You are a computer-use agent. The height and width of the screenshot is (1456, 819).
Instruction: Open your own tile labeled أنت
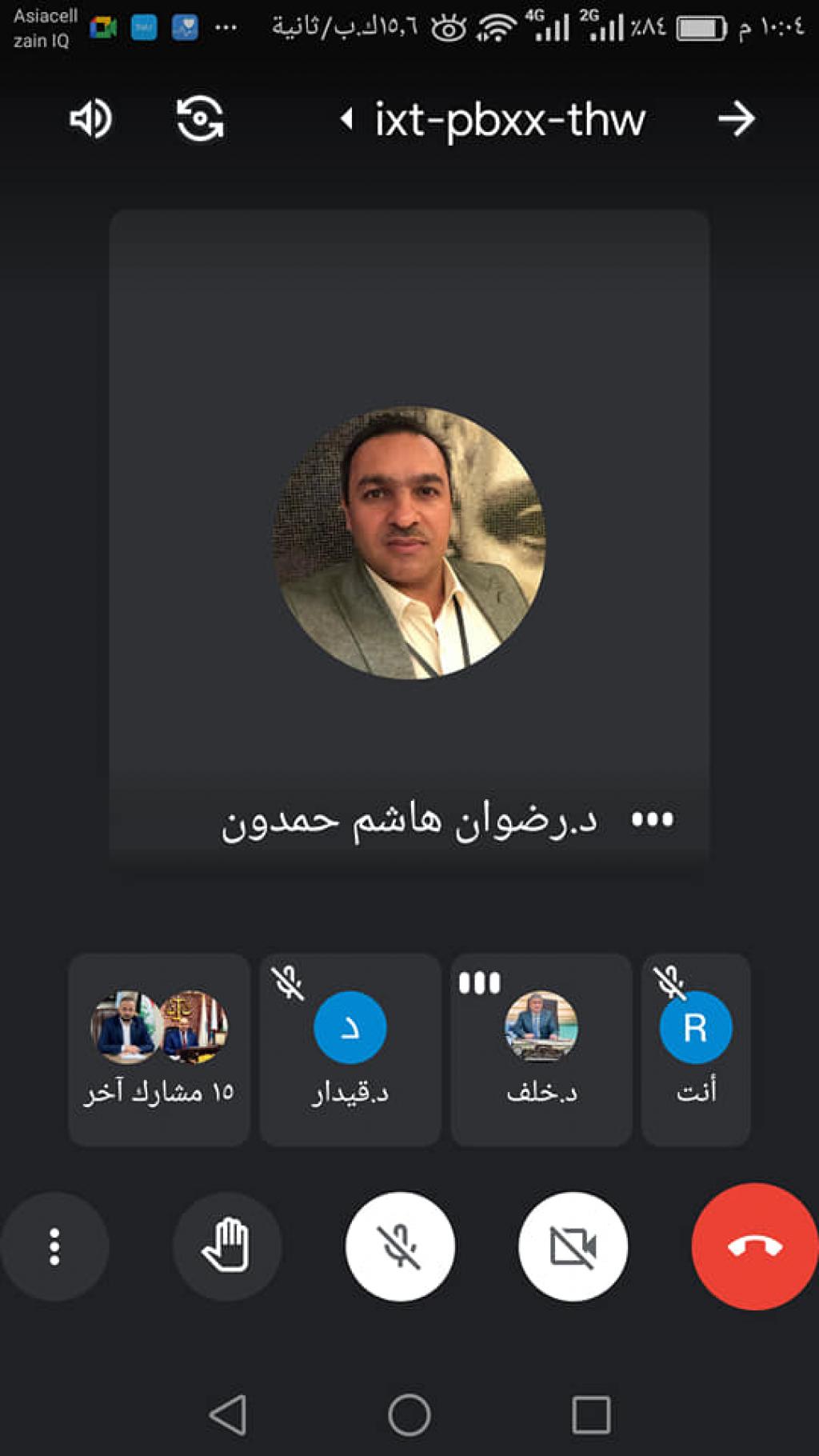pyautogui.click(x=695, y=1049)
